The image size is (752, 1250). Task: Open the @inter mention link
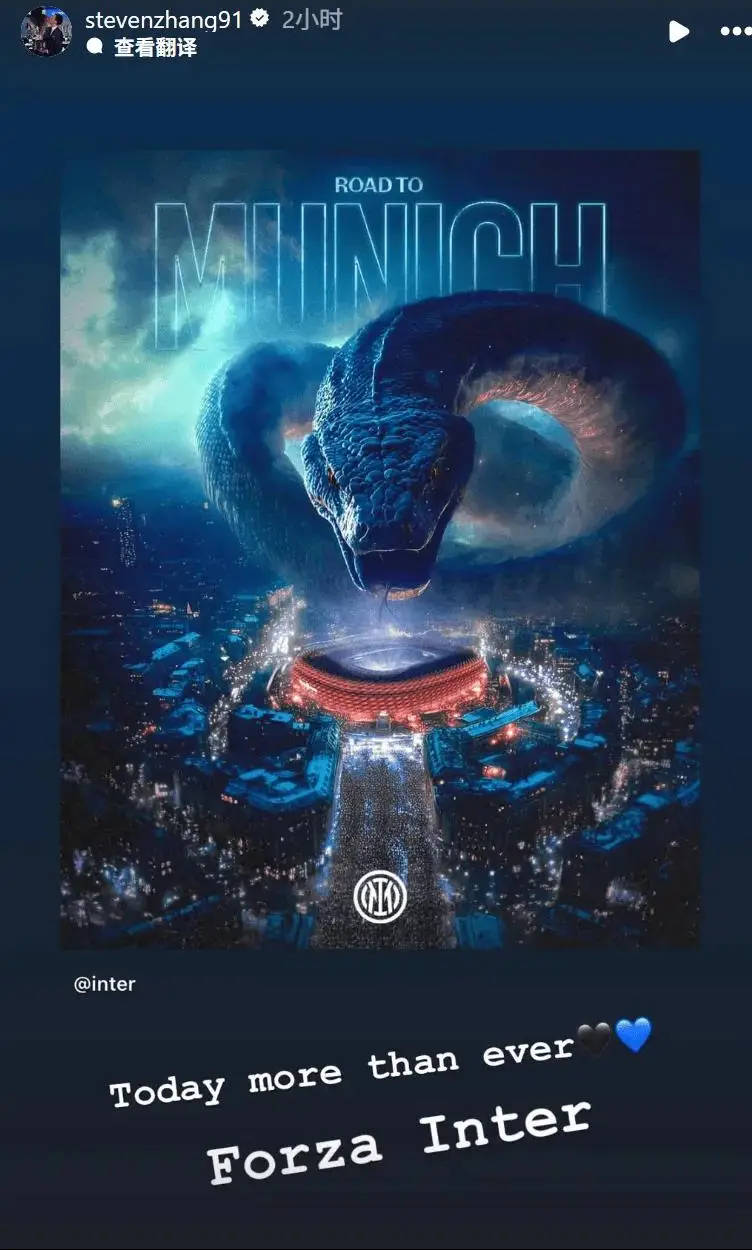click(104, 983)
